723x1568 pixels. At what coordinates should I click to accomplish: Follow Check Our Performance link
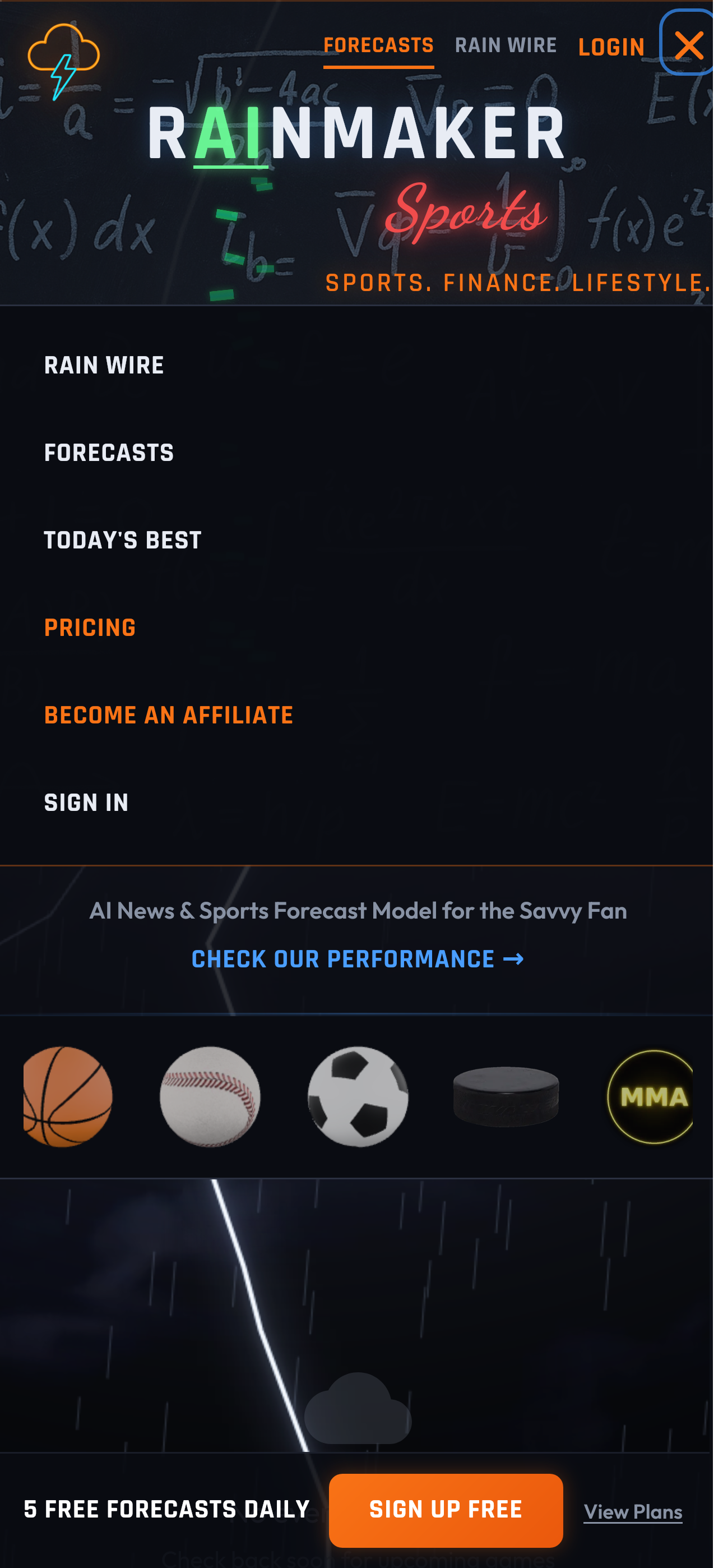point(357,960)
